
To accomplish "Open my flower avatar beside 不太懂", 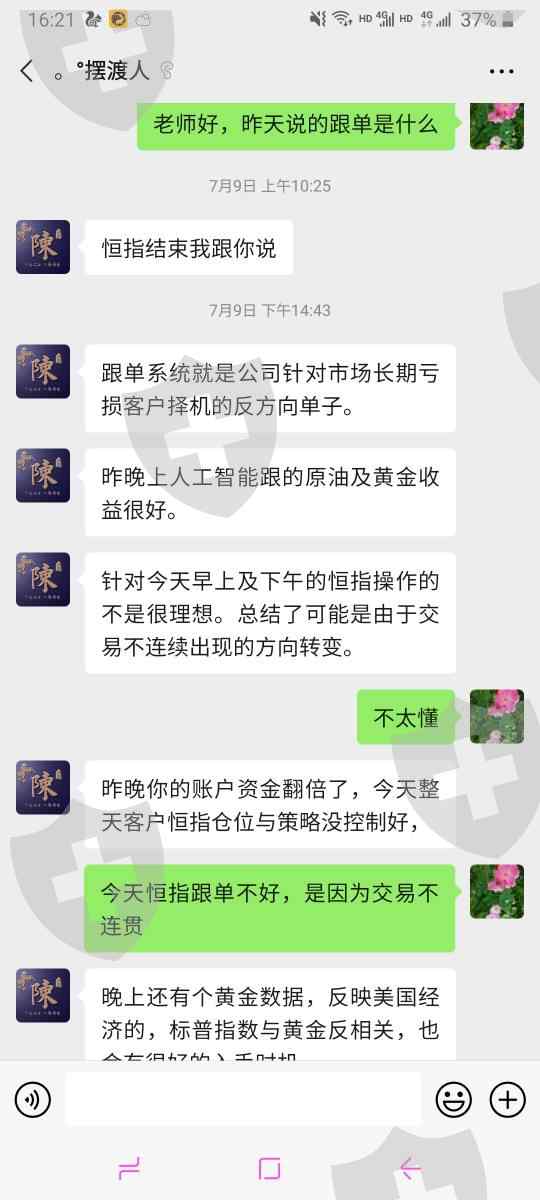I will [x=497, y=716].
